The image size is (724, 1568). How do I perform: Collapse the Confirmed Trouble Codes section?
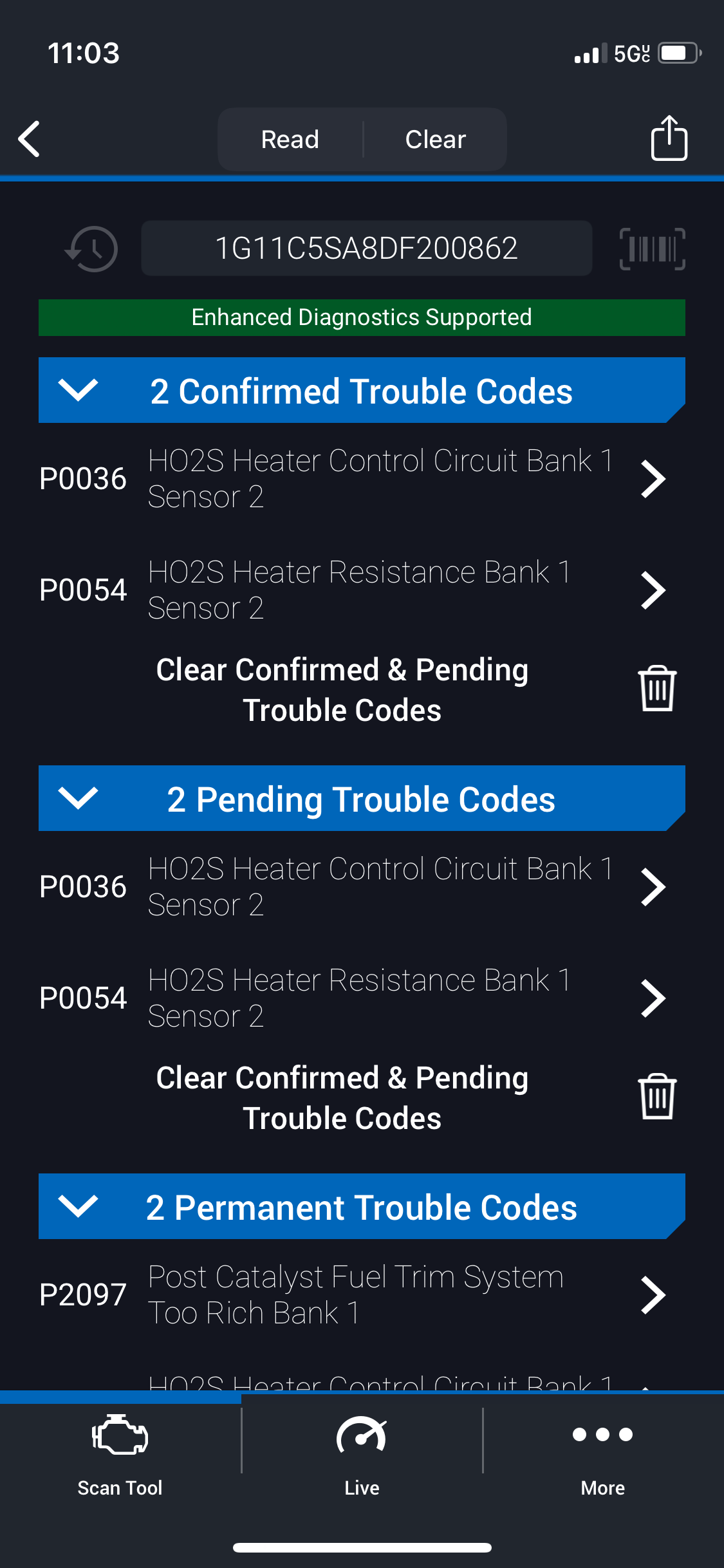[x=78, y=390]
